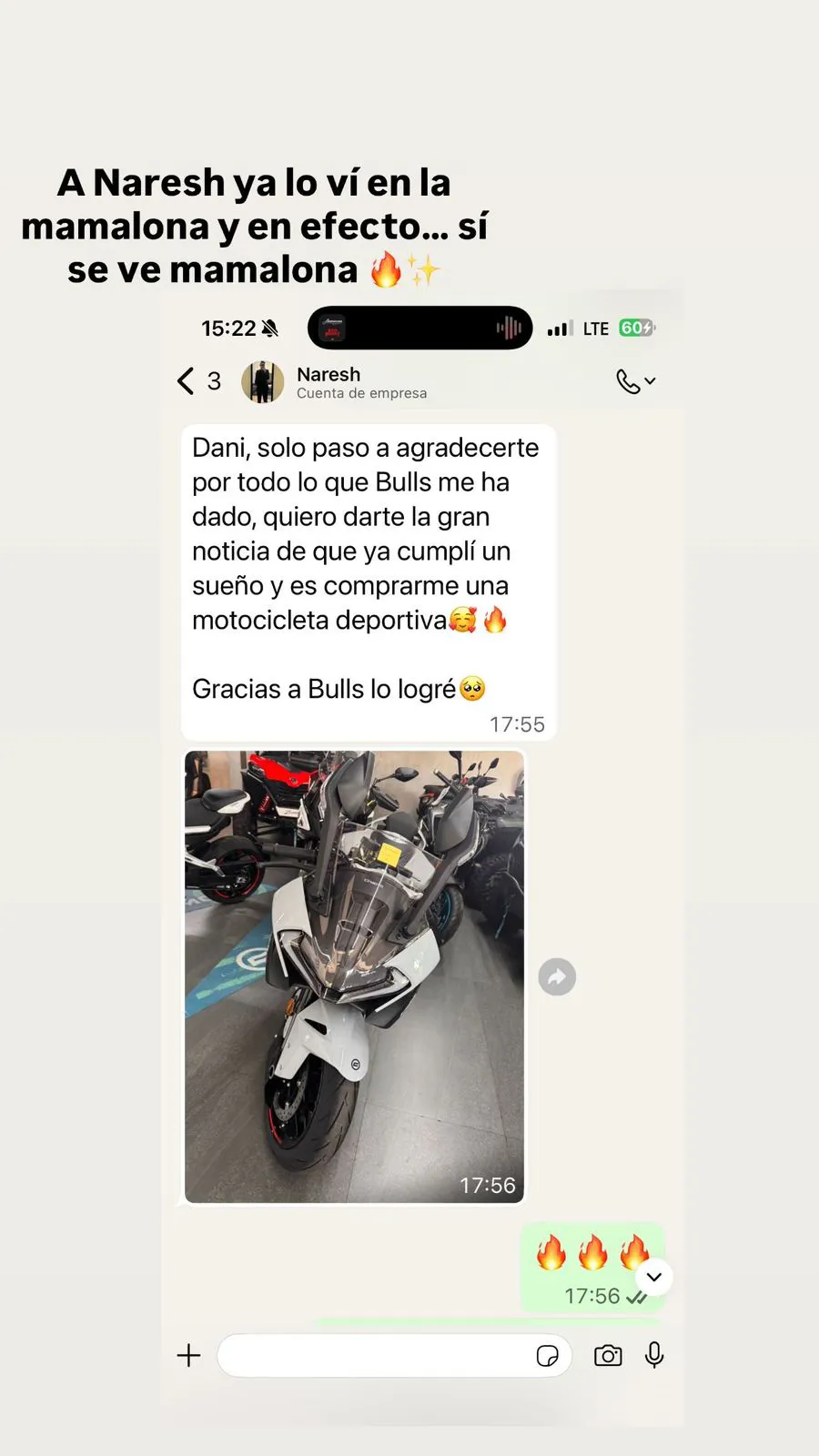819x1456 pixels.
Task: Expand the media player pill at the top
Action: pos(420,328)
